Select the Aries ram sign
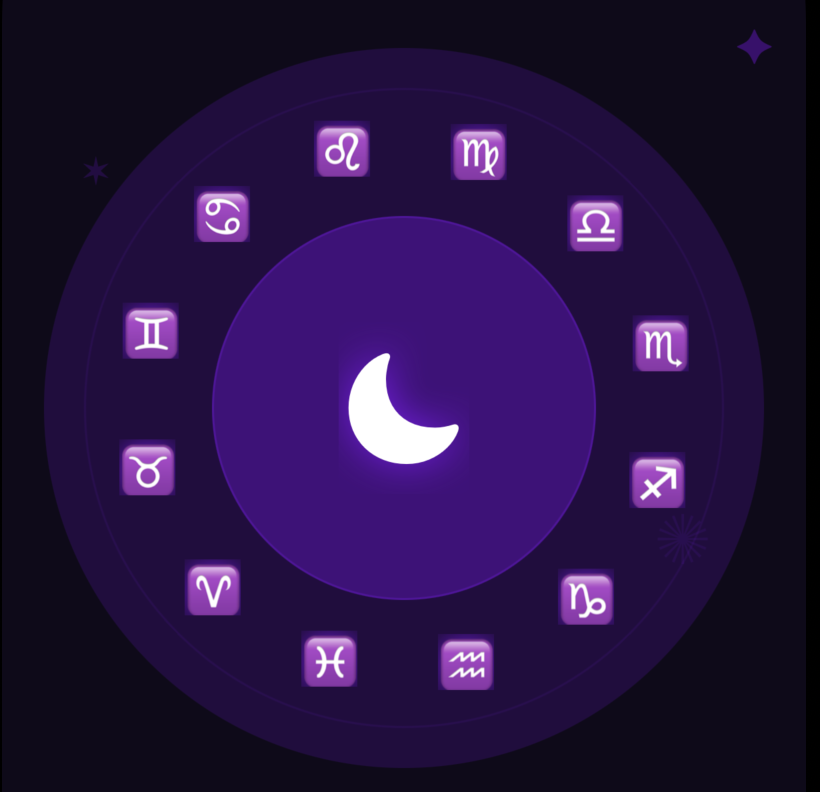The image size is (820, 792). 213,590
